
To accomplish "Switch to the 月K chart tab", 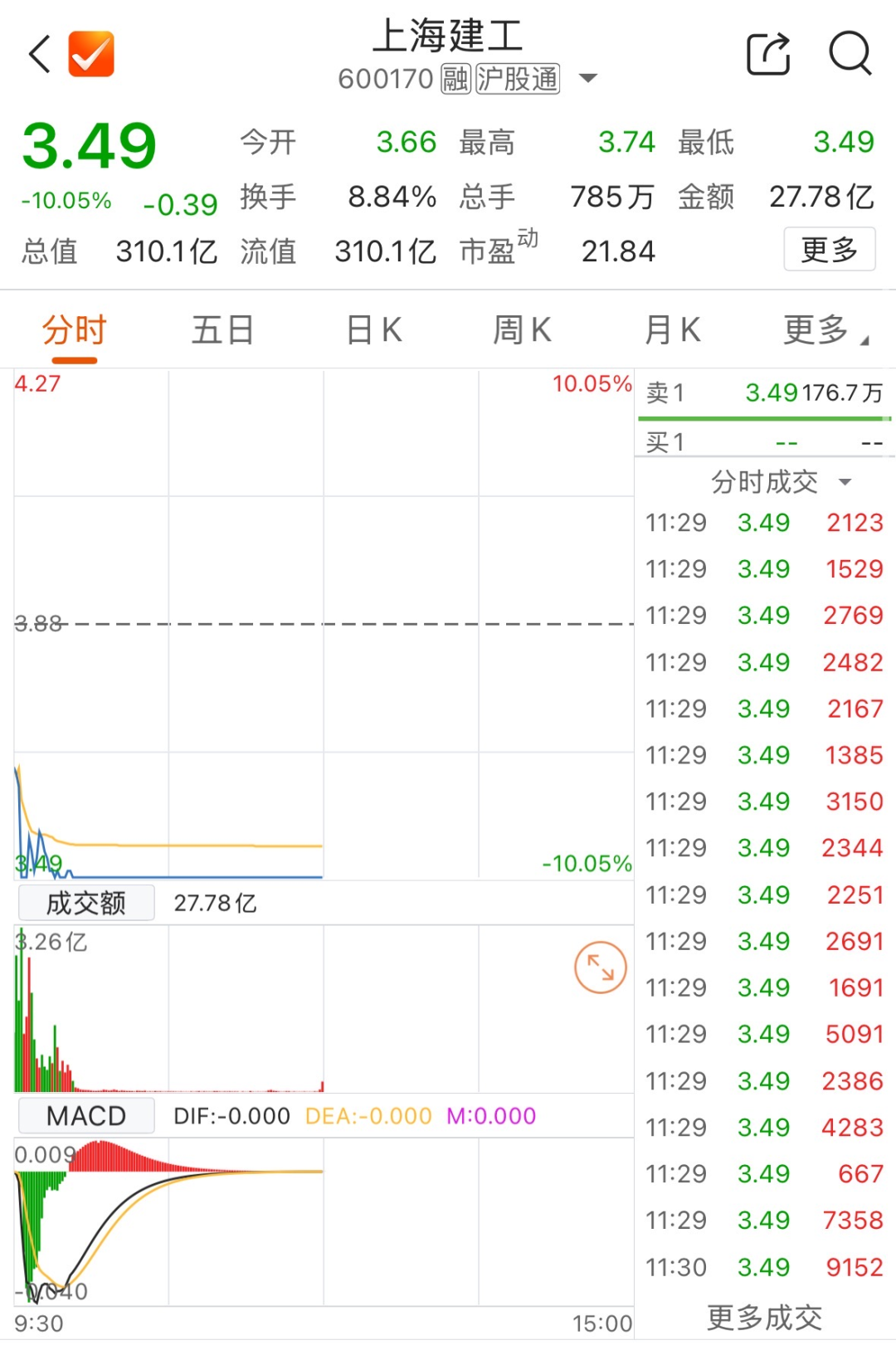I will [x=672, y=330].
